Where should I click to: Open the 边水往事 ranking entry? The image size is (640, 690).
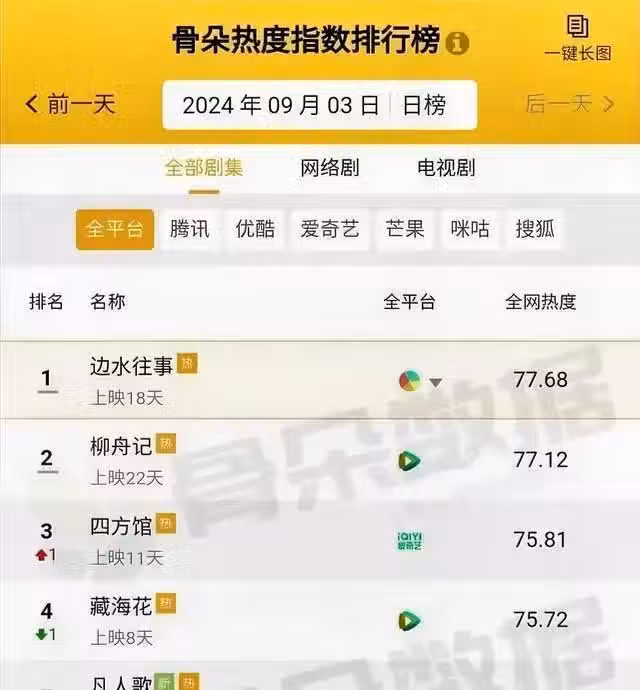tap(131, 366)
